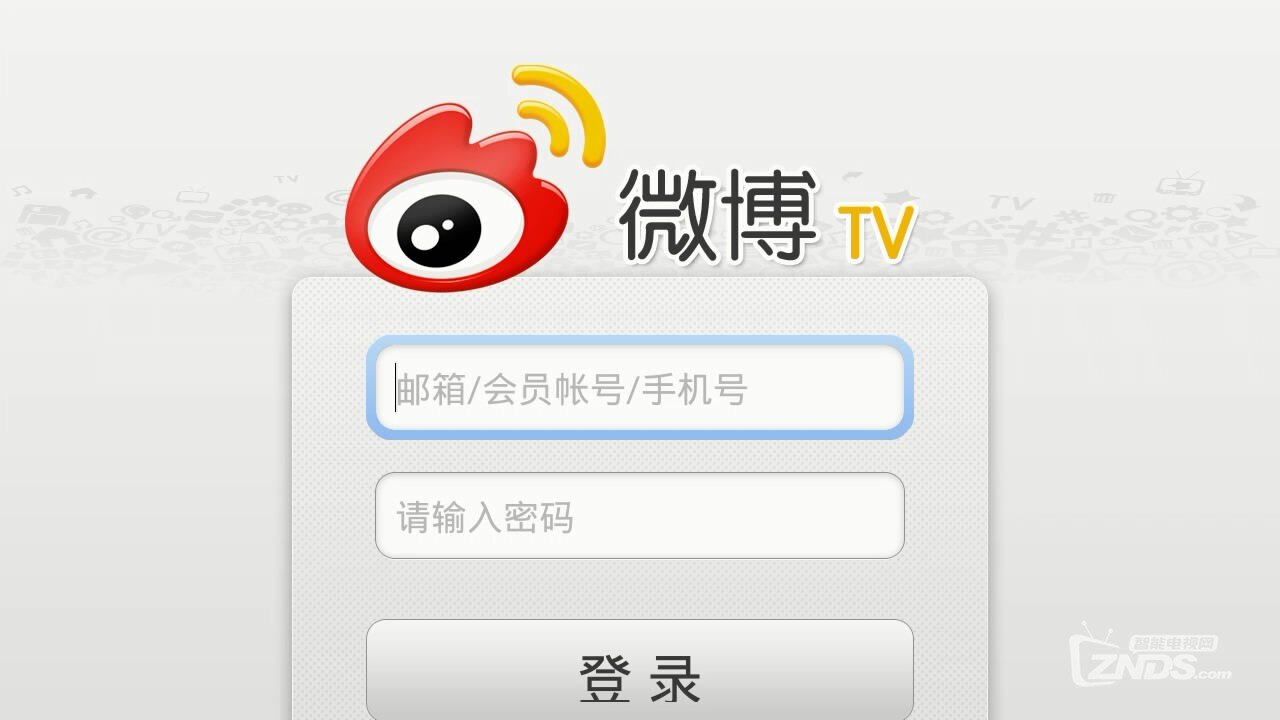Select the 请输入密码 password field
1280x720 pixels.
(x=640, y=516)
